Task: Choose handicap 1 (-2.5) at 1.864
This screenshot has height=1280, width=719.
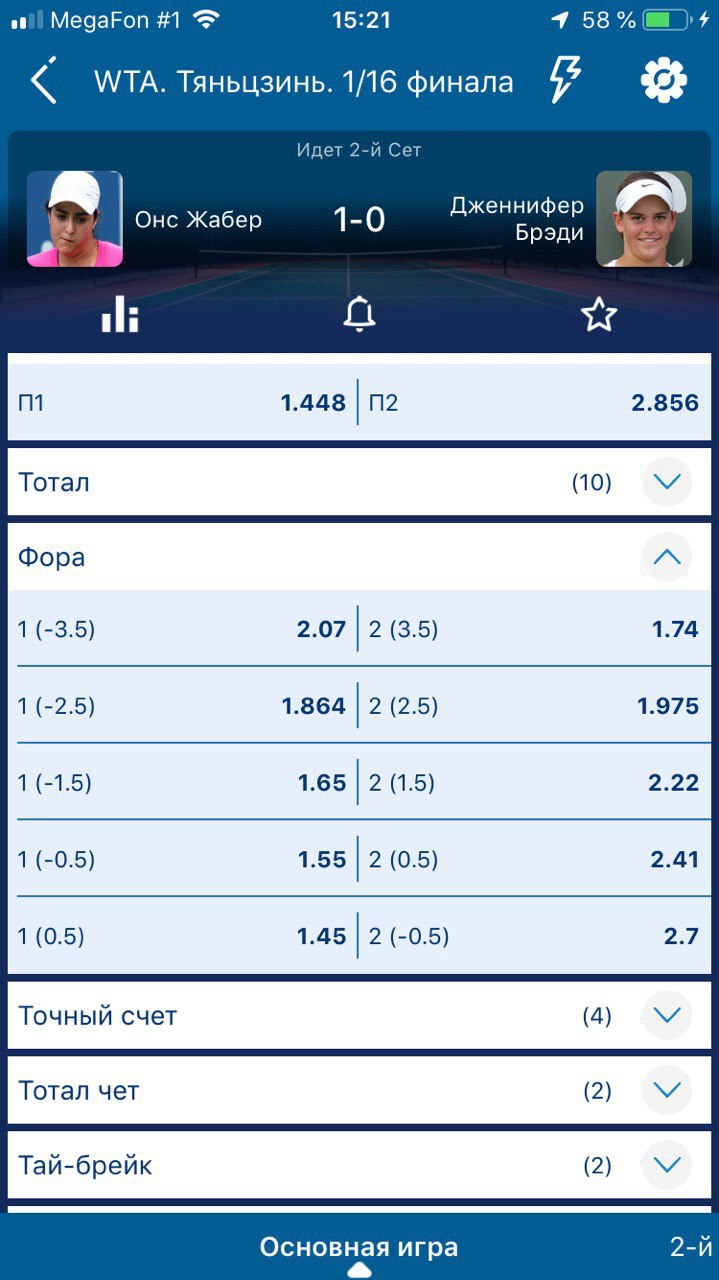Action: pyautogui.click(x=182, y=706)
